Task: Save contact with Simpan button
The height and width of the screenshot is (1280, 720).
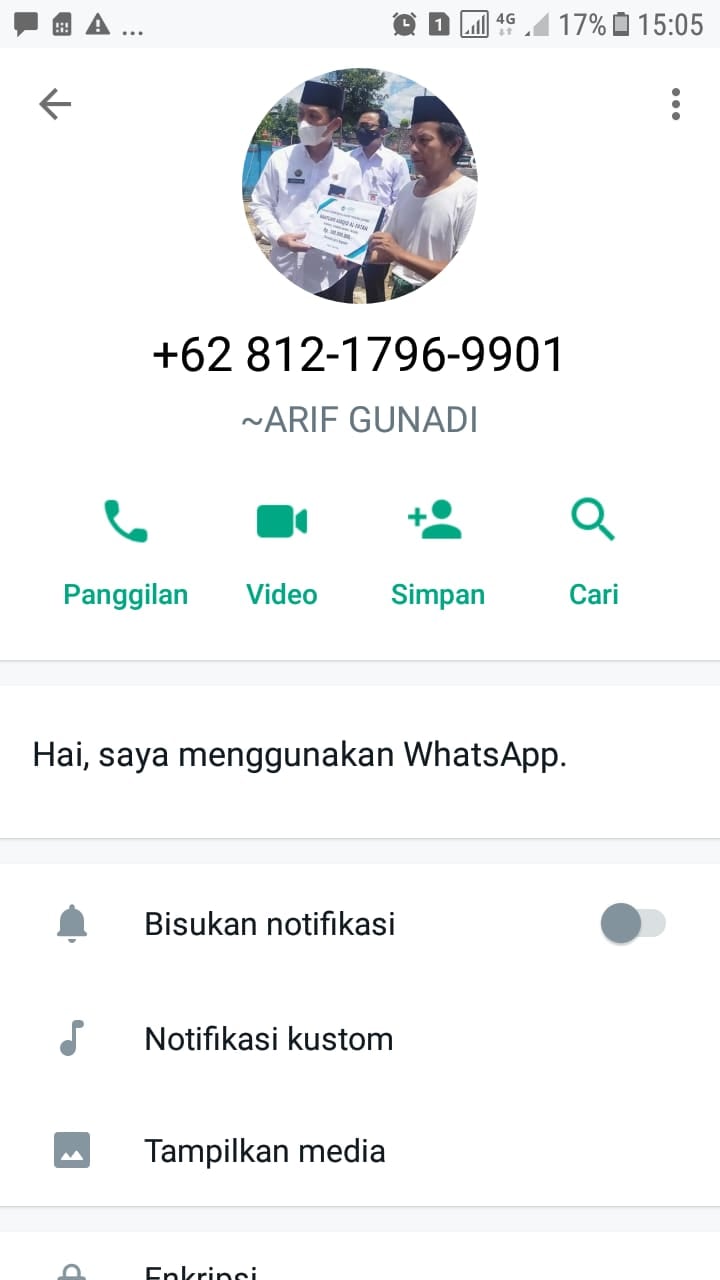Action: (x=437, y=550)
